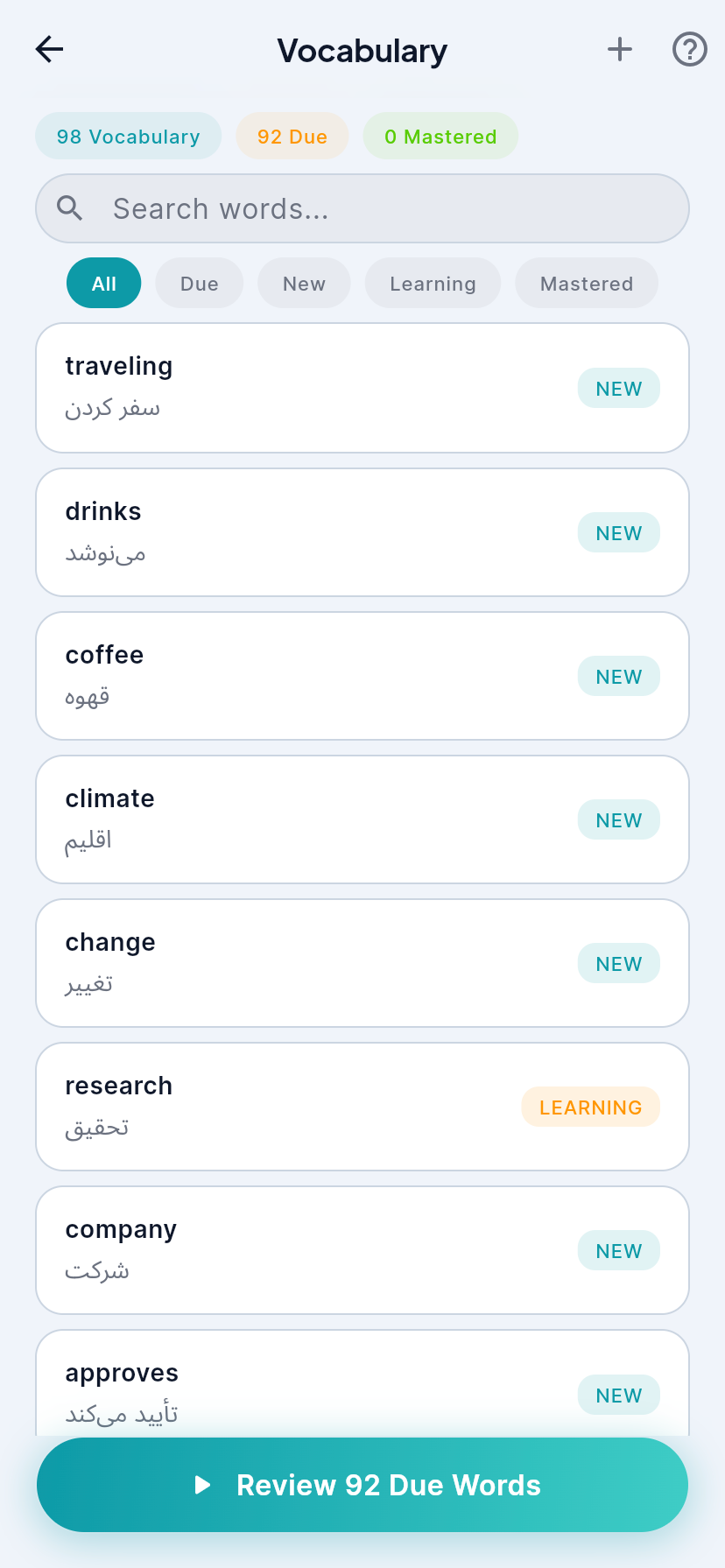
Task: Show only New words
Action: point(304,284)
